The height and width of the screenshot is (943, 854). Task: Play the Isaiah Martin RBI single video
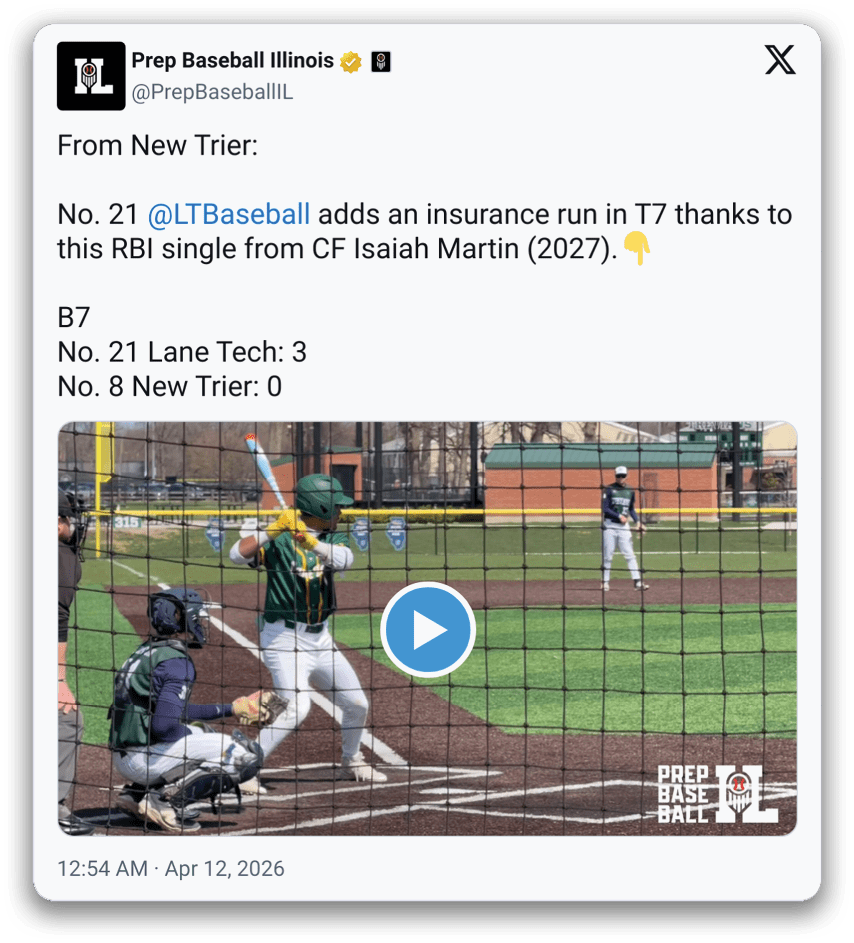pos(428,630)
